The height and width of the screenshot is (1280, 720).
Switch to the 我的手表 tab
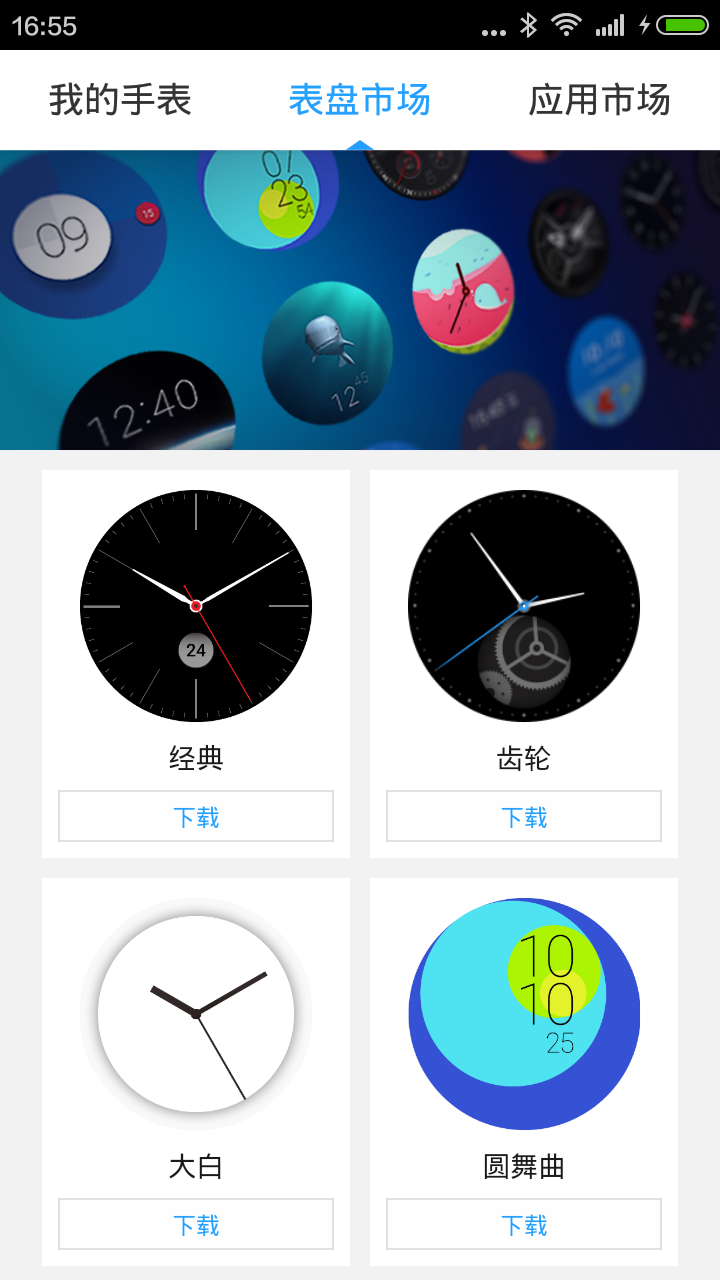(120, 101)
